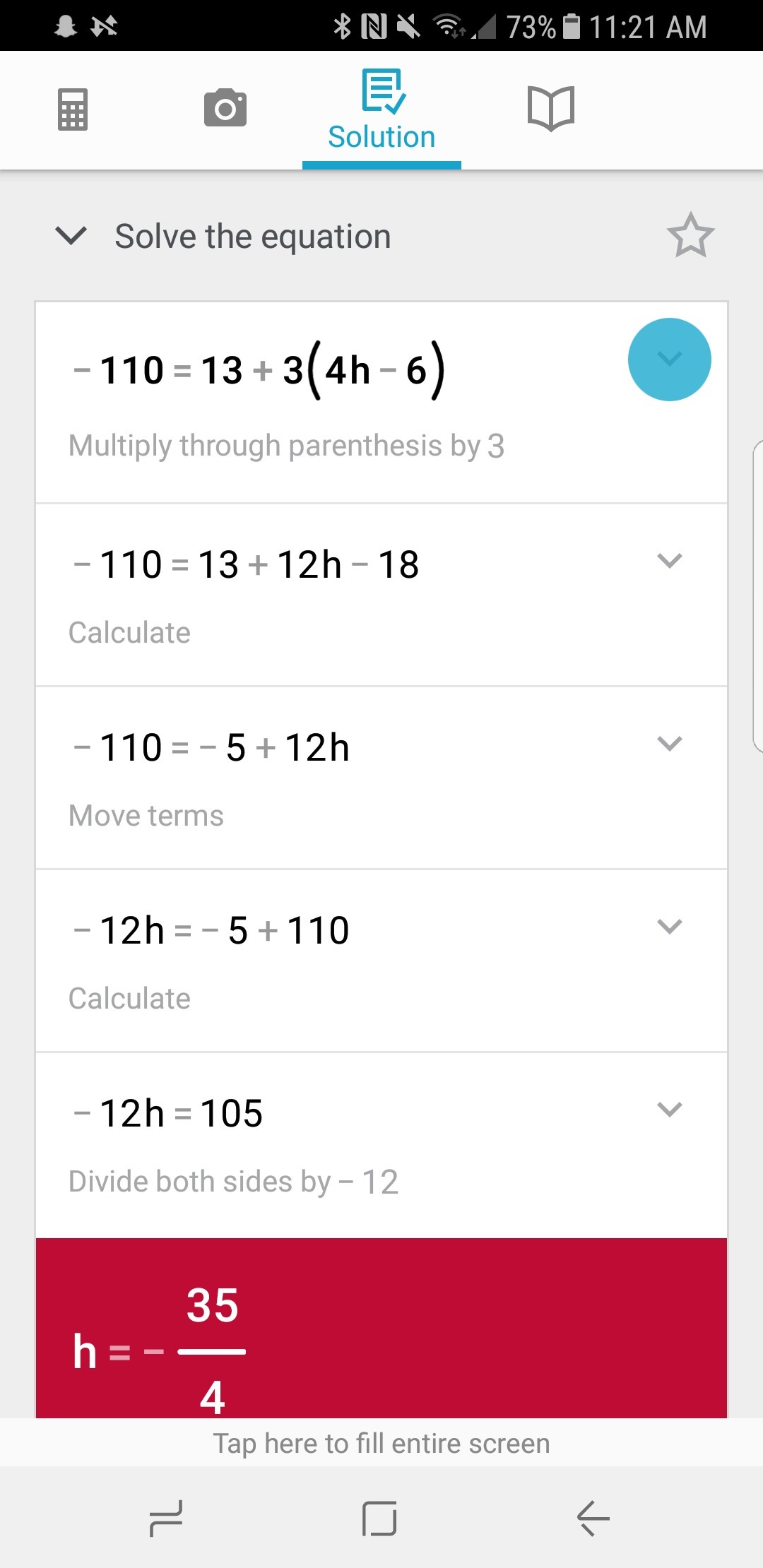Expand the Move terms step
The image size is (763, 1568).
click(669, 744)
